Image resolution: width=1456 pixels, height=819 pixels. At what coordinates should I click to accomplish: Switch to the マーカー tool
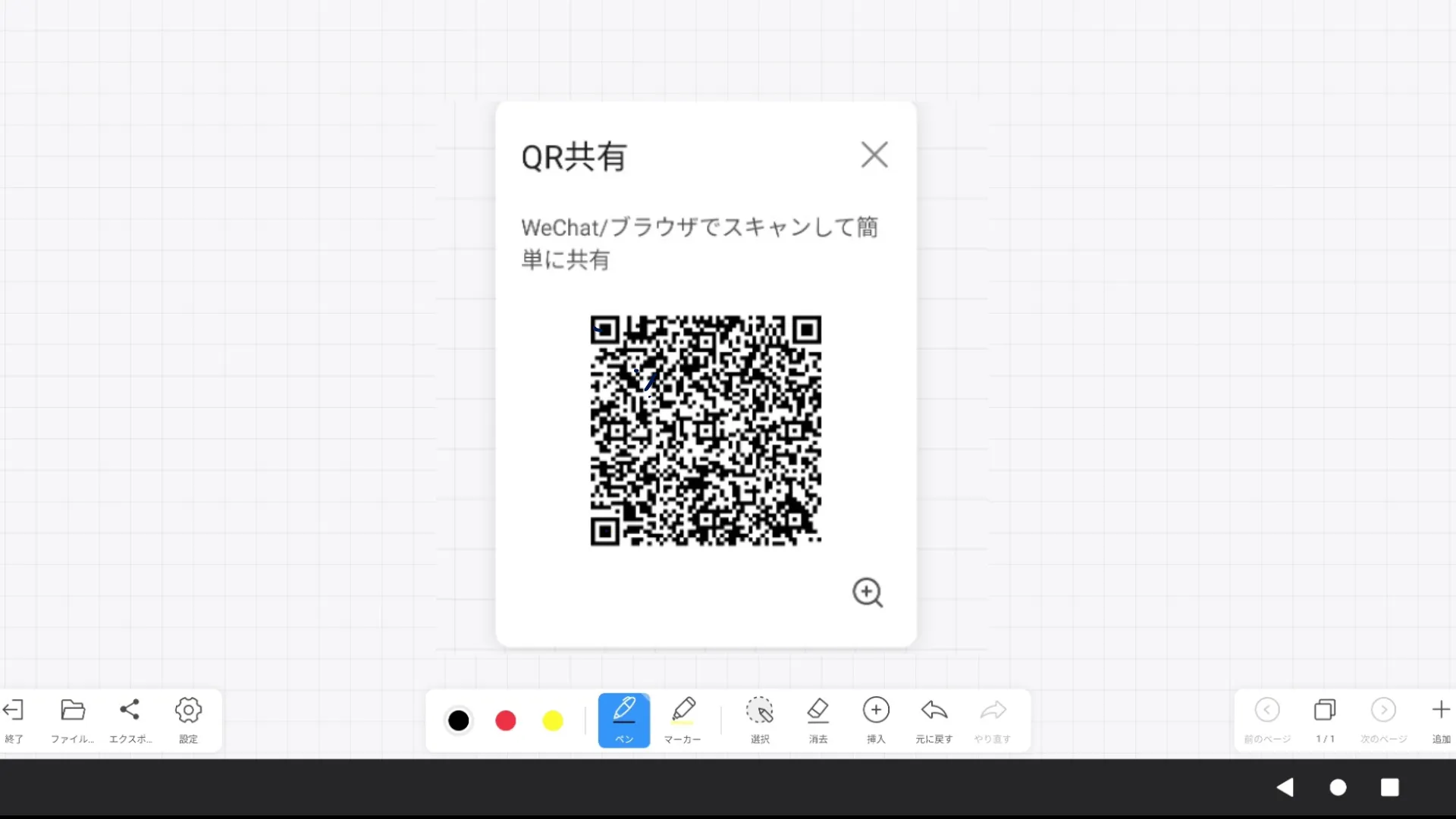point(682,720)
